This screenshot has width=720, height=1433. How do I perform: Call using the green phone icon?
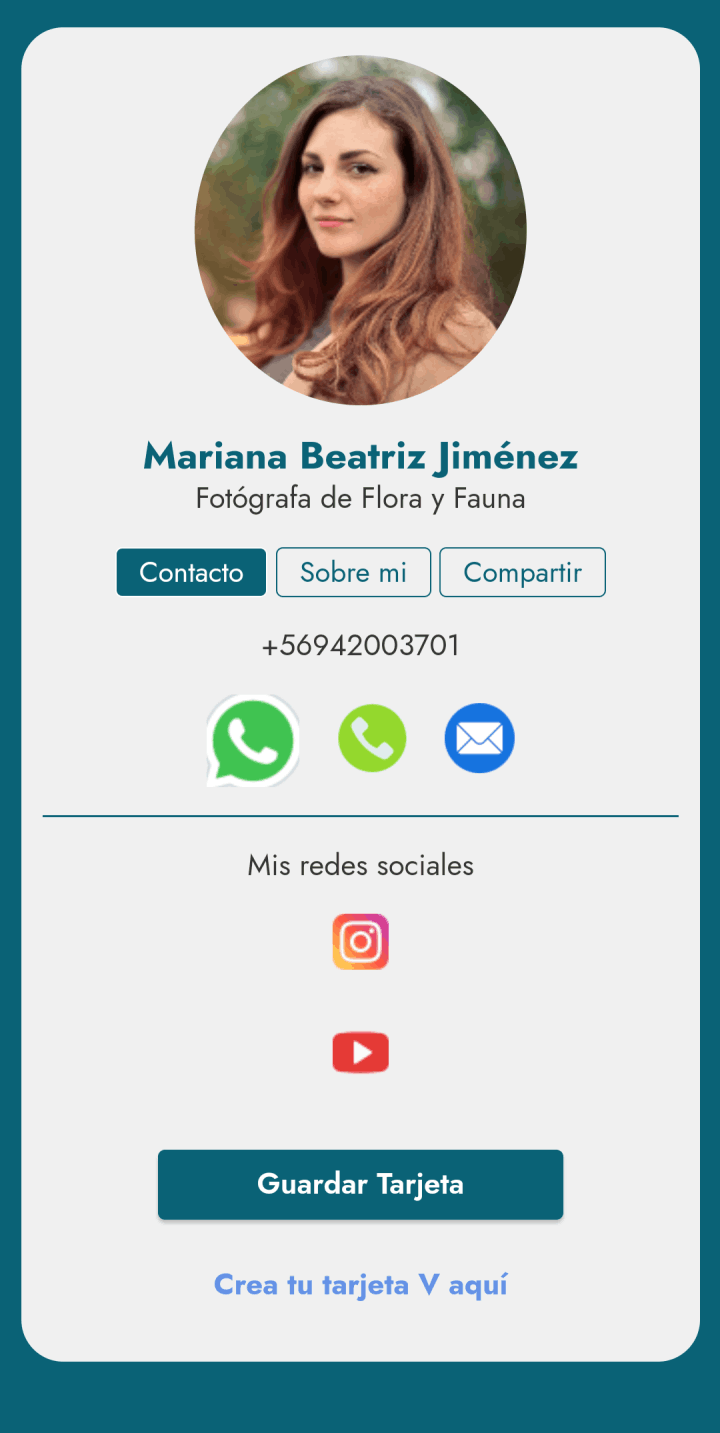372,739
